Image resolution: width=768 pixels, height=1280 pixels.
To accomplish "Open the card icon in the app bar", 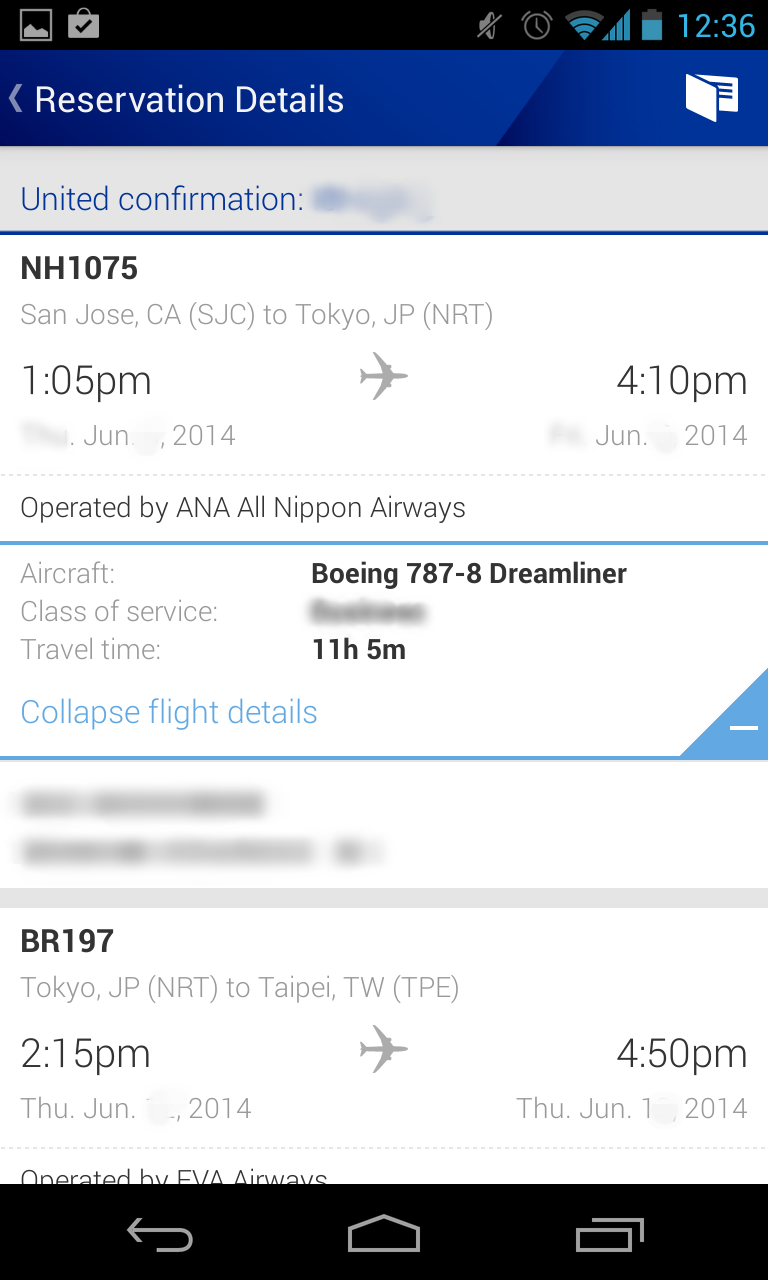I will tap(711, 98).
